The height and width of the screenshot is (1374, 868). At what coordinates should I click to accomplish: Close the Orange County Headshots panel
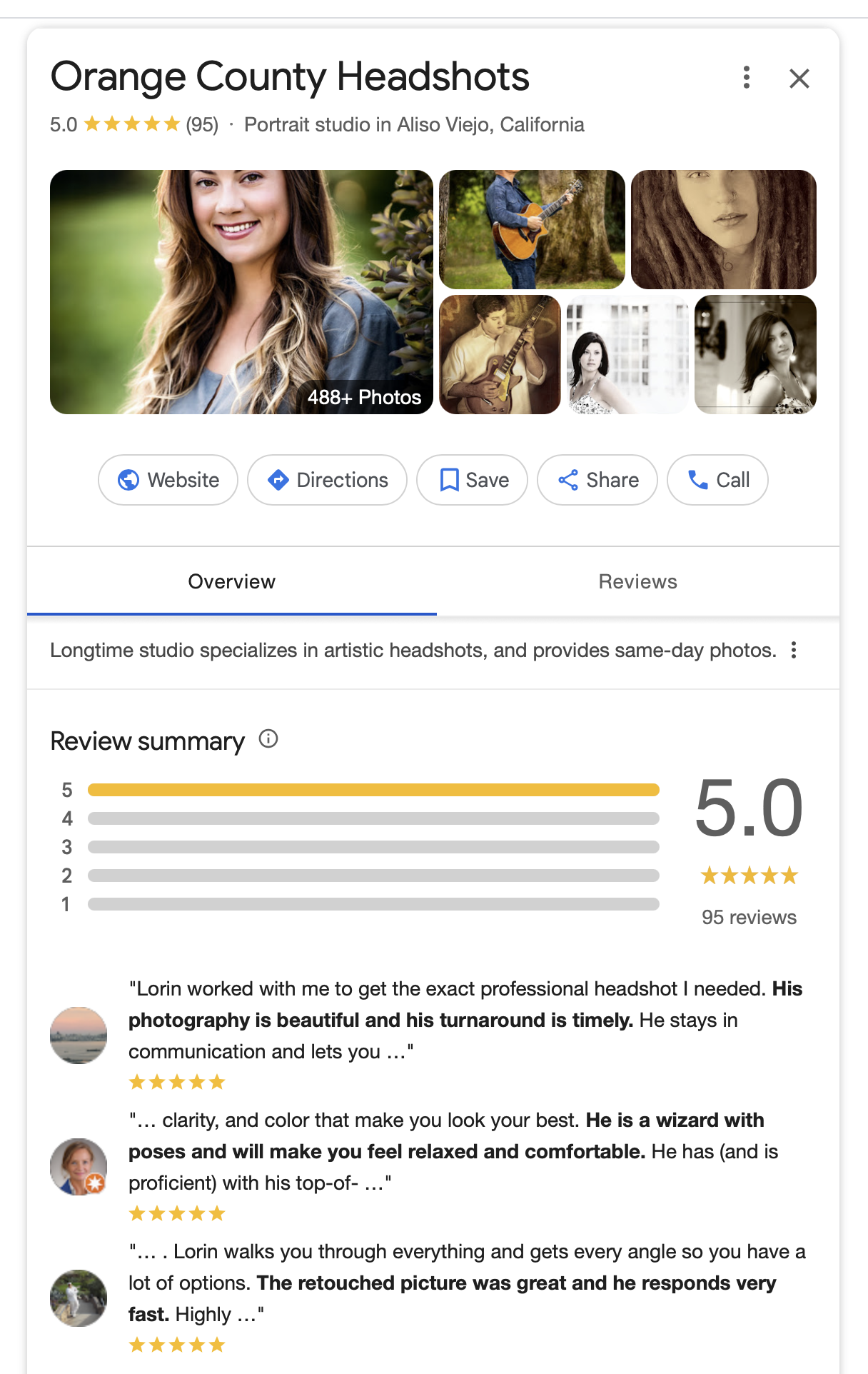[799, 78]
